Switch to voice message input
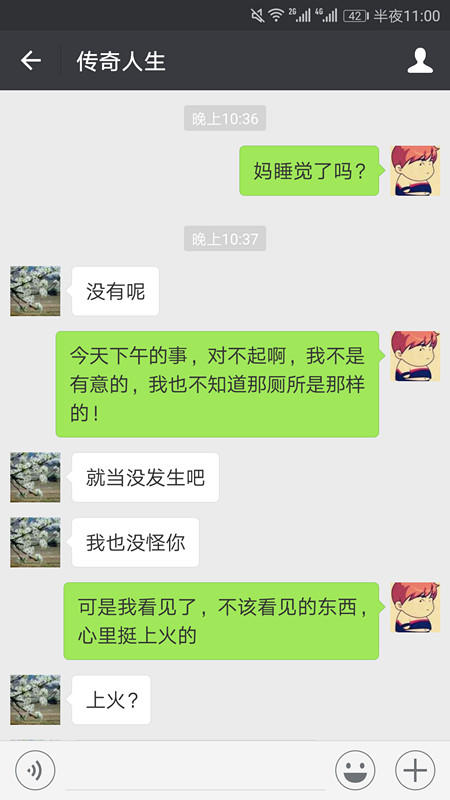The width and height of the screenshot is (450, 800). 35,770
